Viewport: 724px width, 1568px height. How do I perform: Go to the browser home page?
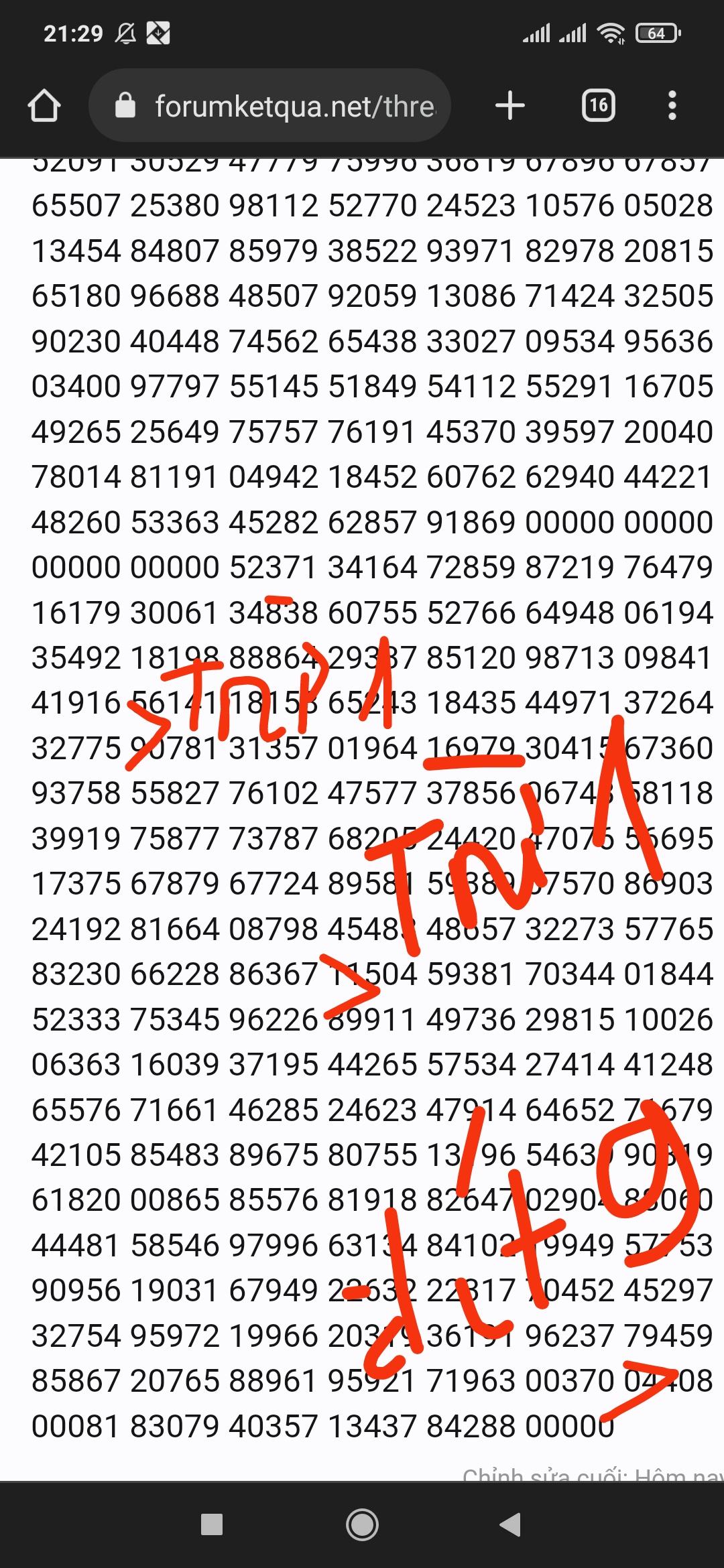[44, 106]
